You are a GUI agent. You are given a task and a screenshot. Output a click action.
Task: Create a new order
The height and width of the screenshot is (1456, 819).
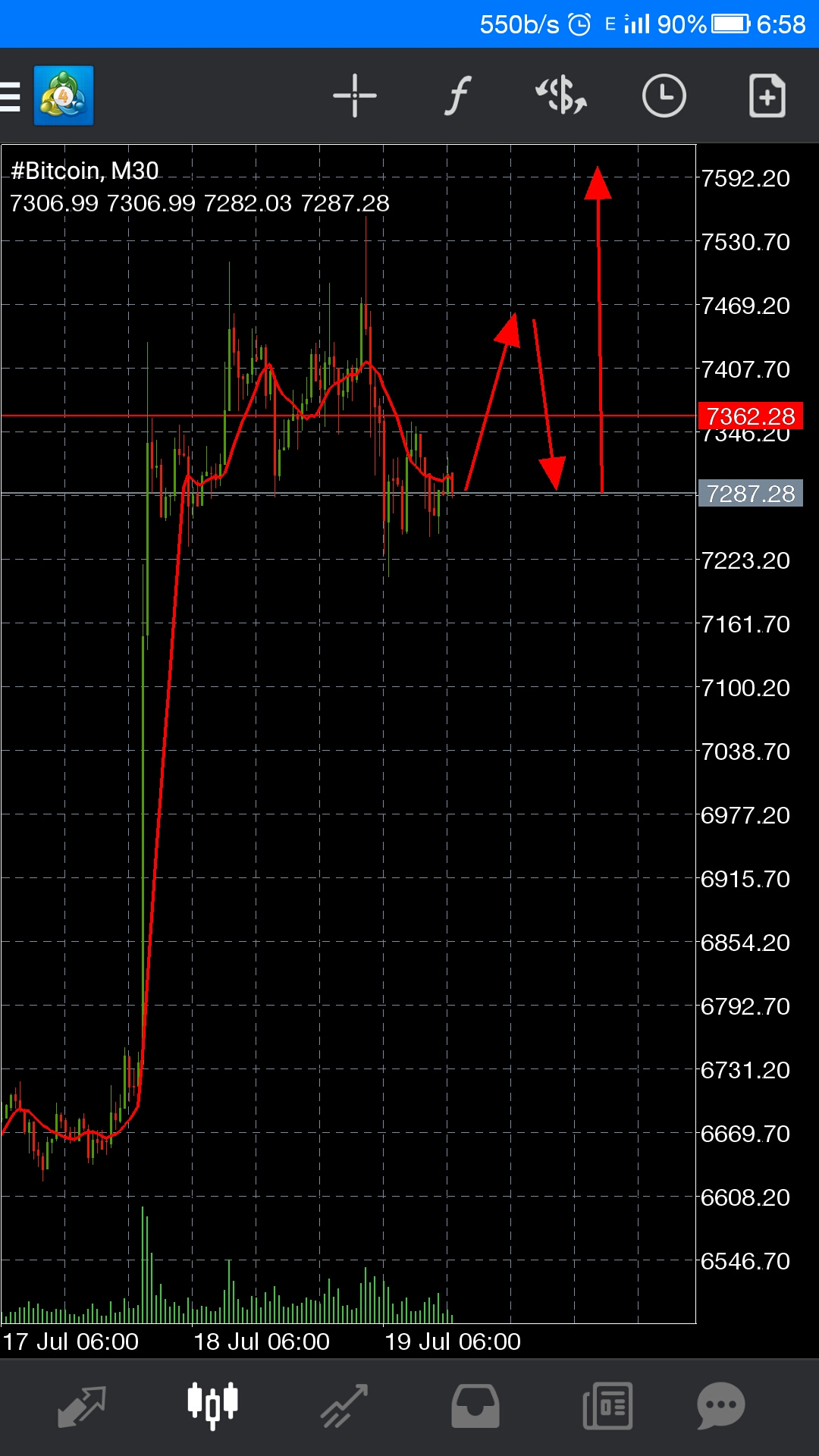click(x=767, y=96)
